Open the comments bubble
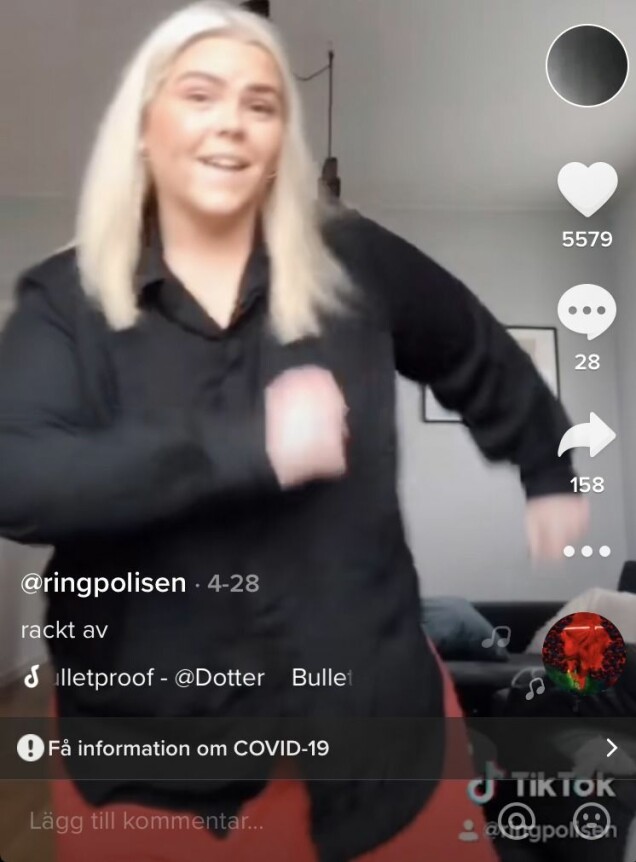 pyautogui.click(x=587, y=312)
